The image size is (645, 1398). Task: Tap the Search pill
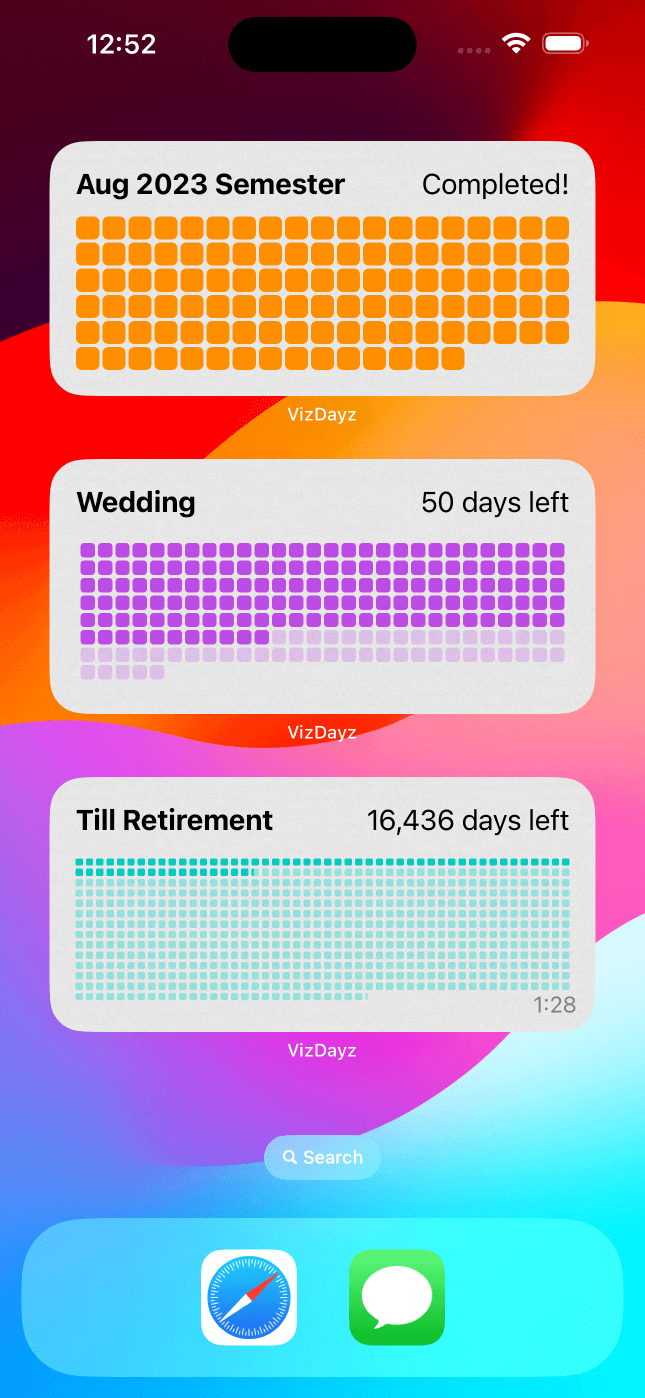tap(322, 1157)
